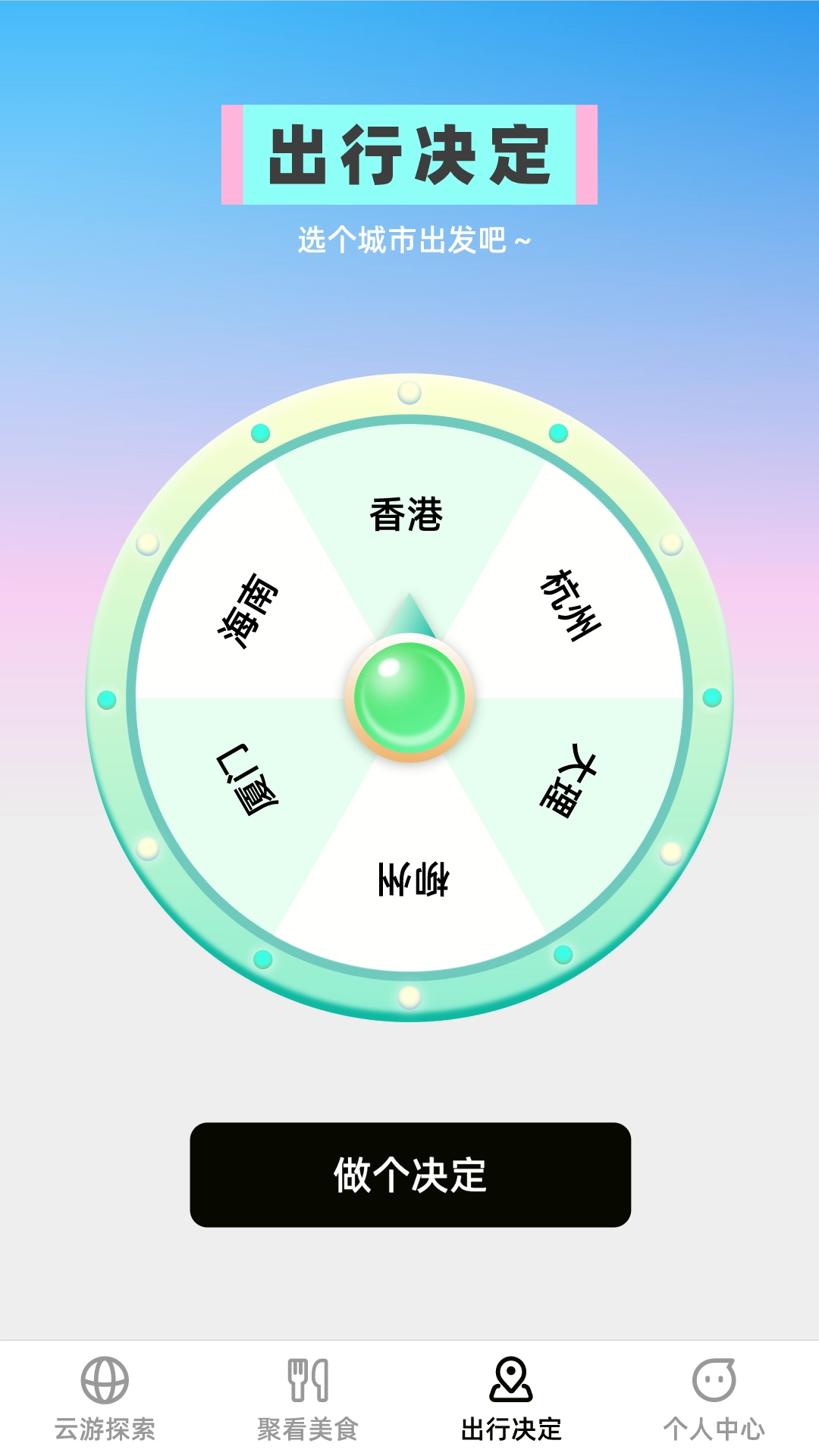Select the 出行决定 tab
This screenshot has width=819, height=1456.
511,1398
